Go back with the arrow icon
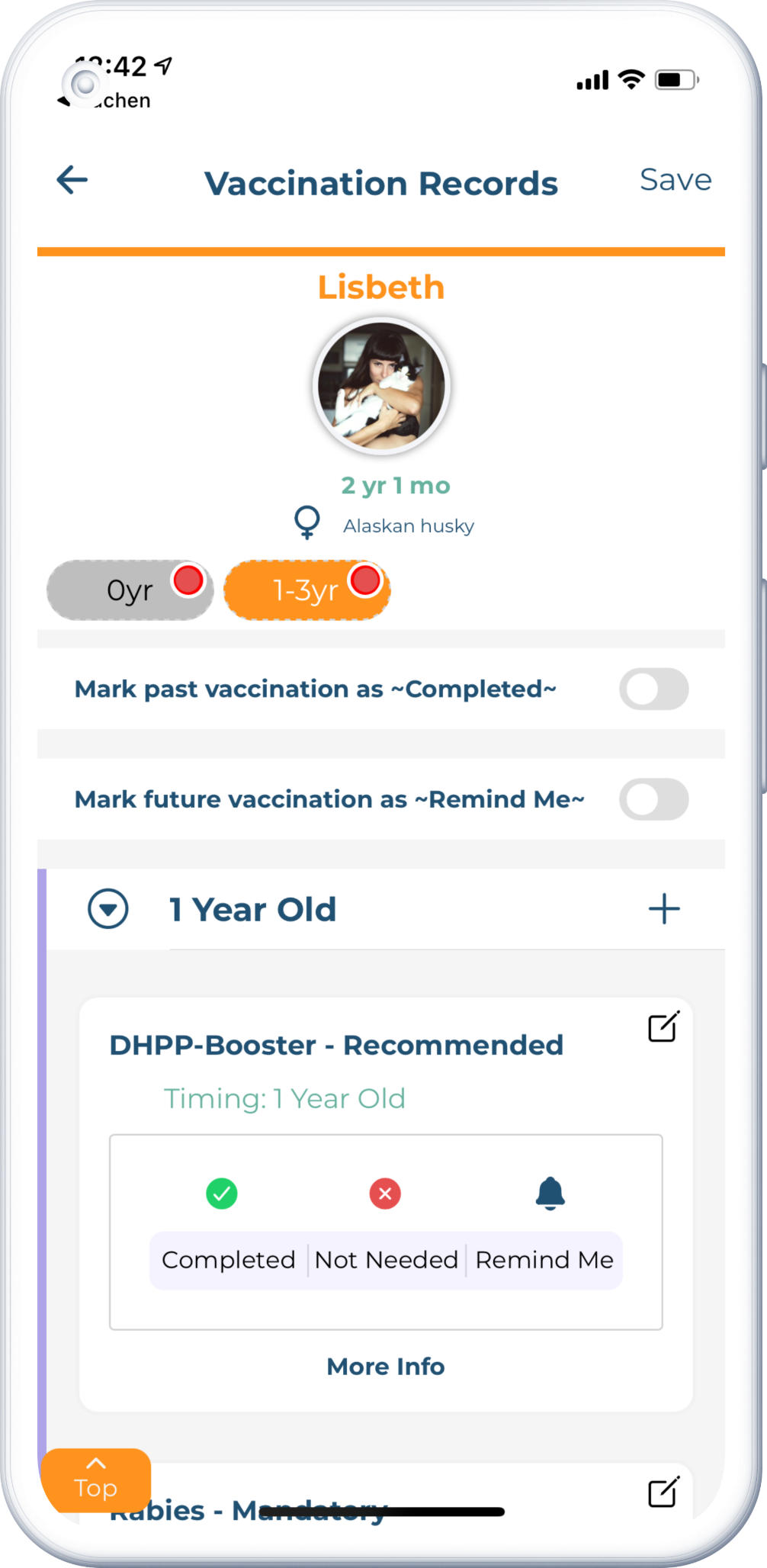 pos(72,180)
